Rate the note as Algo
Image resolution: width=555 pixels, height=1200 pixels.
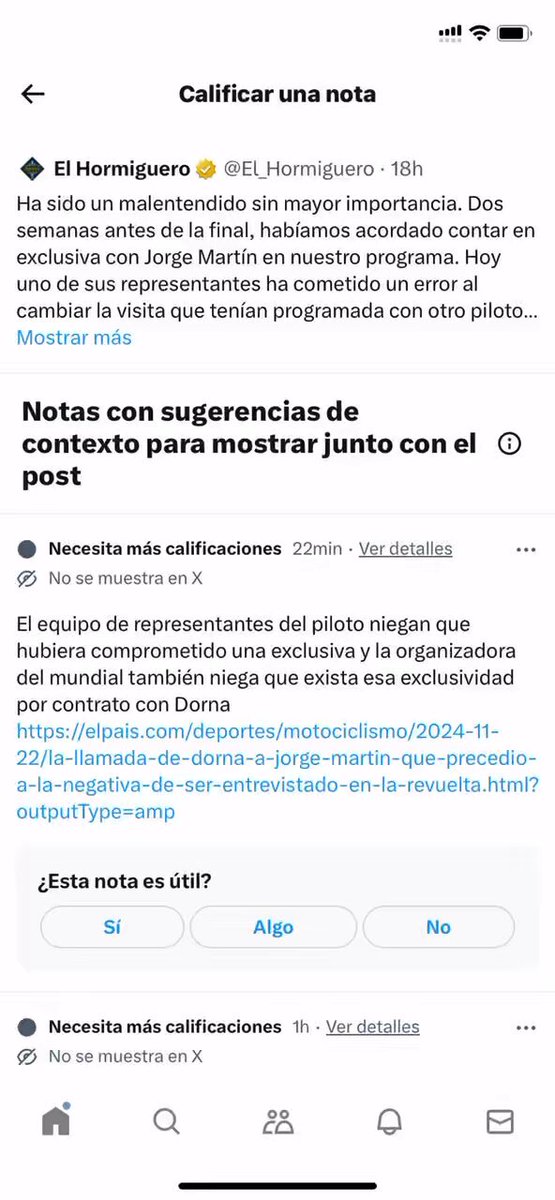point(273,927)
